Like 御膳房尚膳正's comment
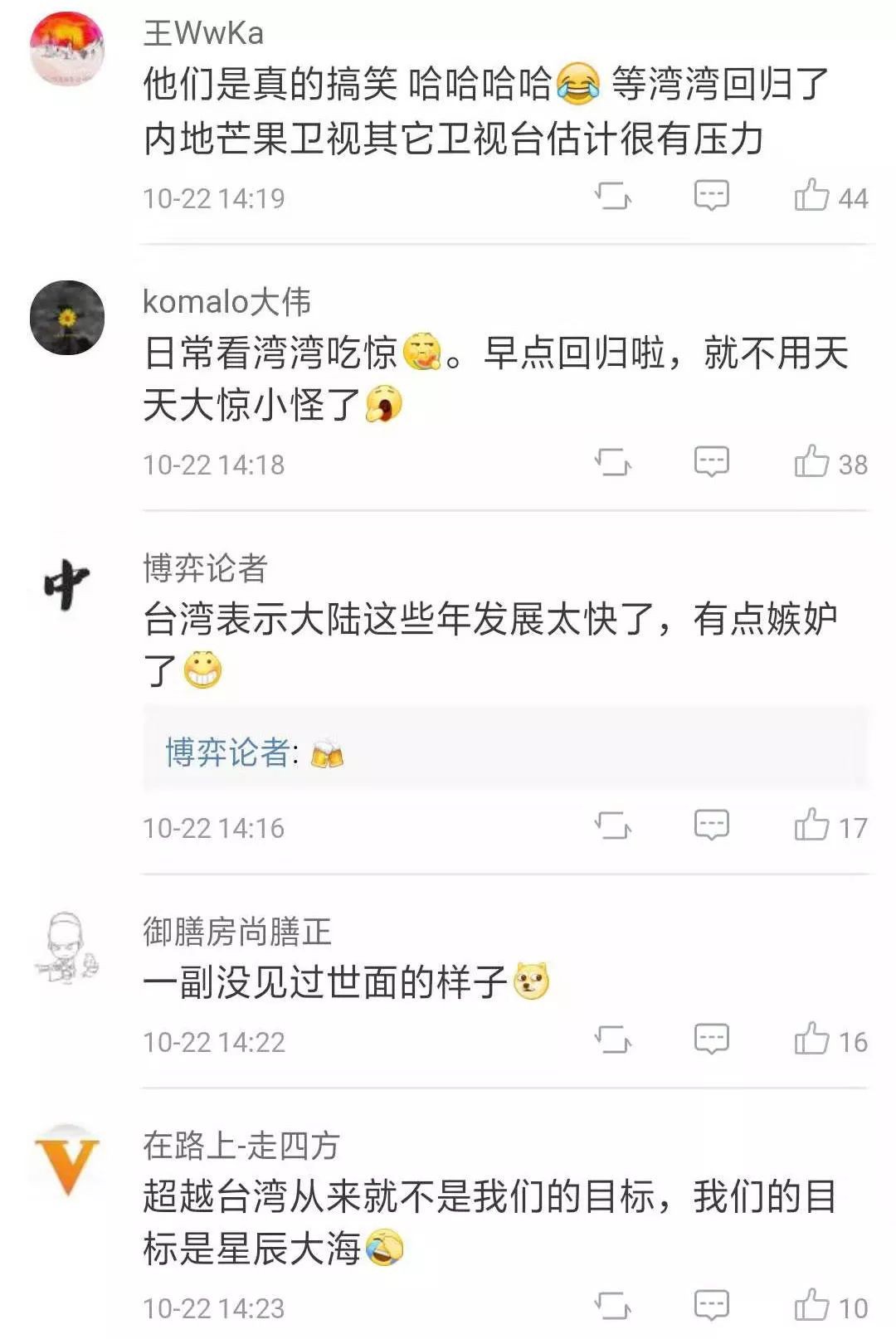 coord(812,1040)
